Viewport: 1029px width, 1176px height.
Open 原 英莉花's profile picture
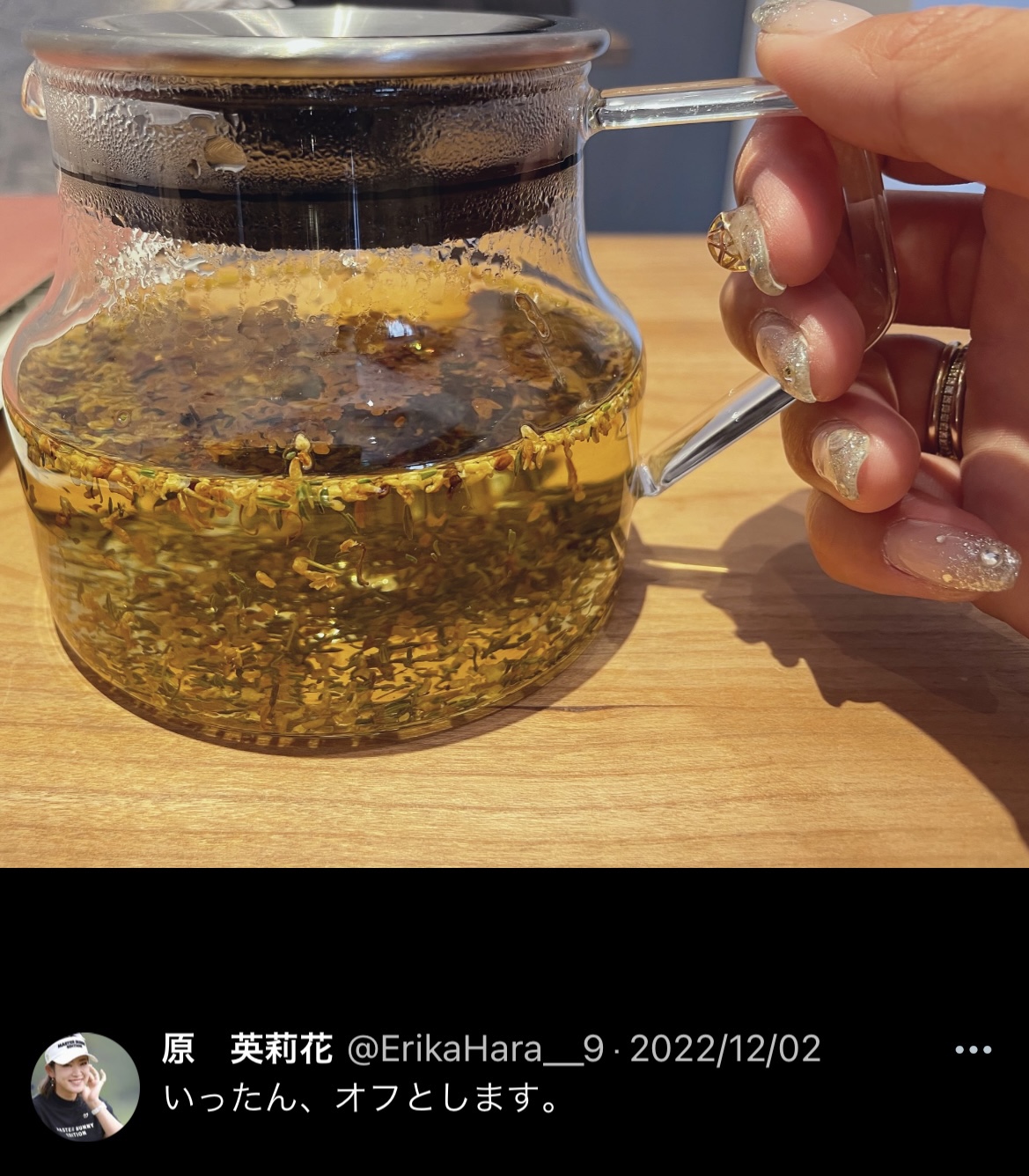85,1087
